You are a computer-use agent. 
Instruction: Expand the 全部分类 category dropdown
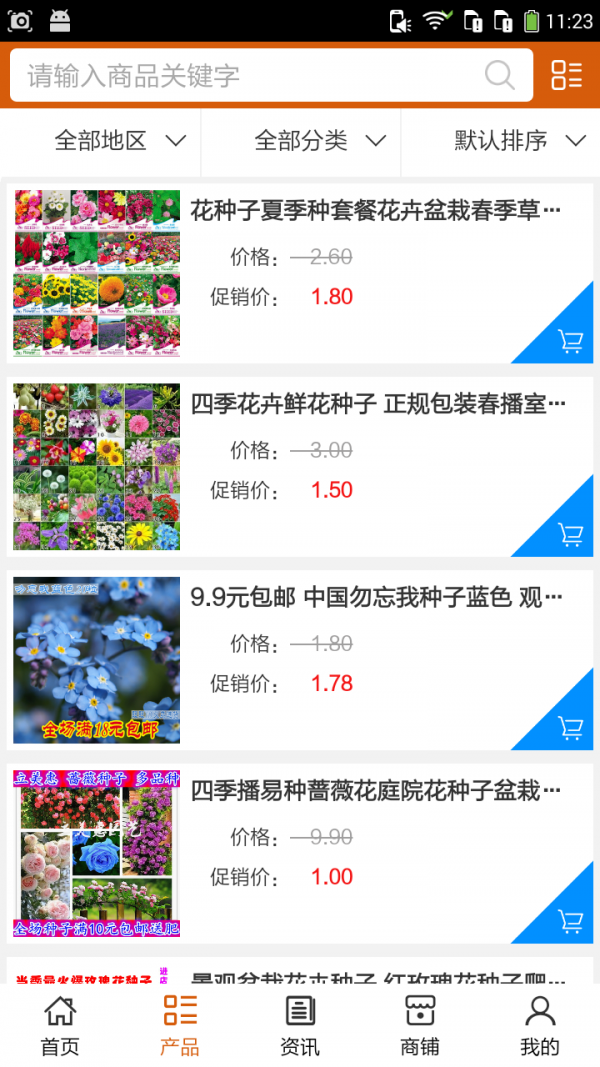(x=320, y=141)
